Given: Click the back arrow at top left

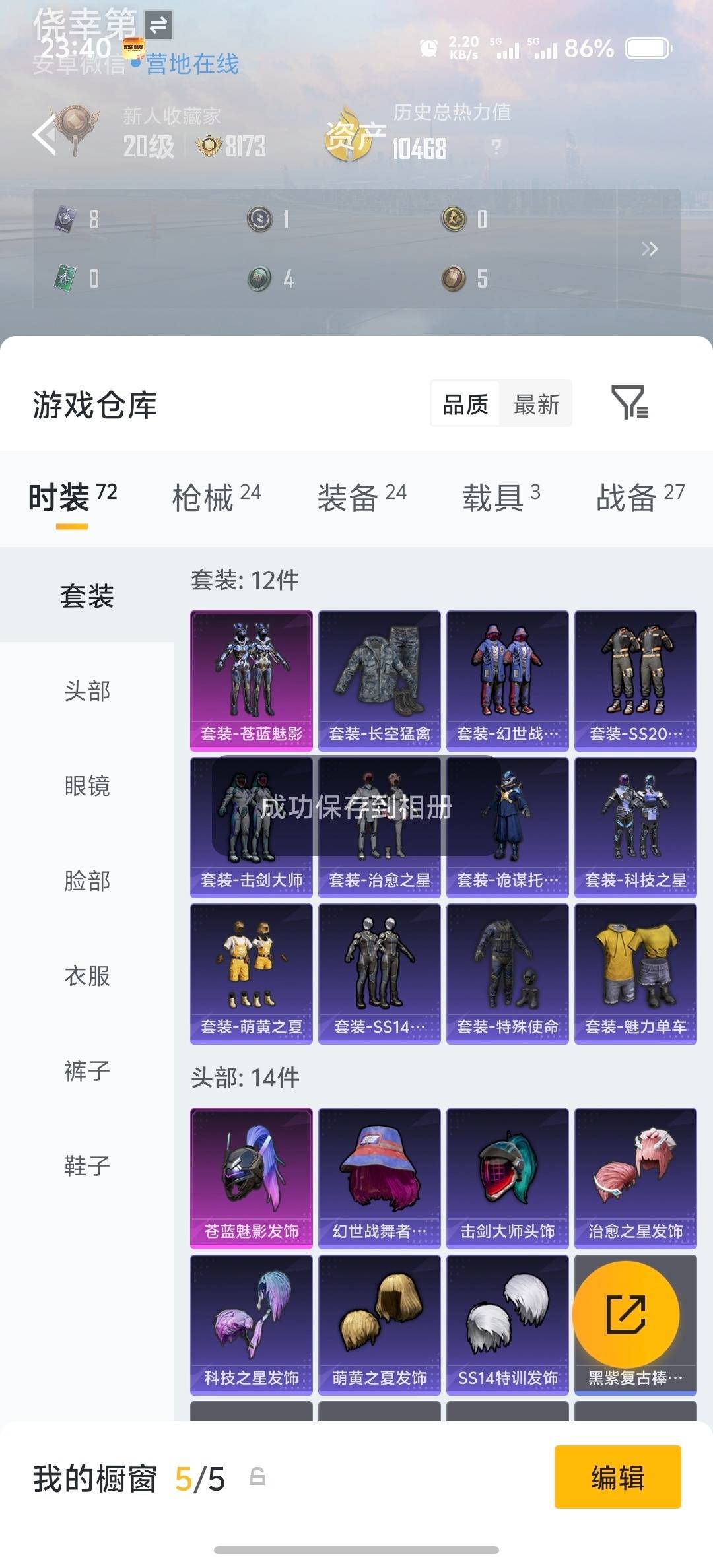Looking at the screenshot, I should pyautogui.click(x=44, y=135).
